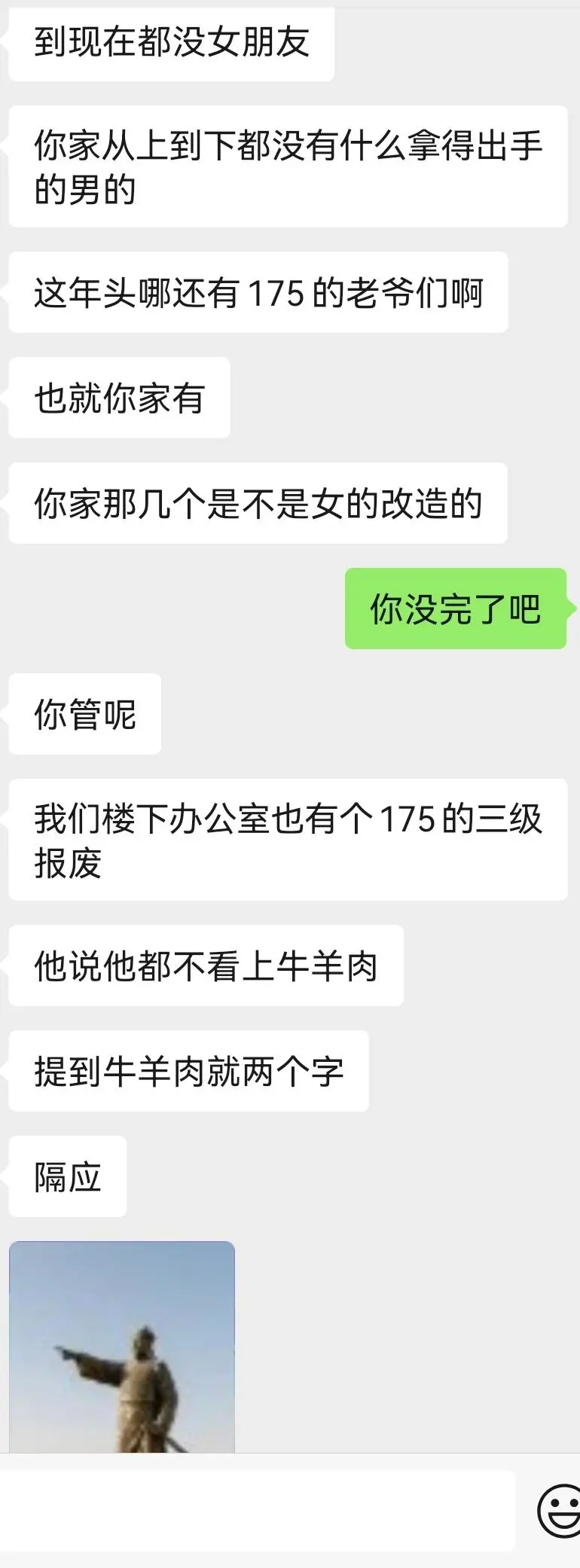Tap the message input field
This screenshot has width=580, height=1568.
click(256, 1509)
